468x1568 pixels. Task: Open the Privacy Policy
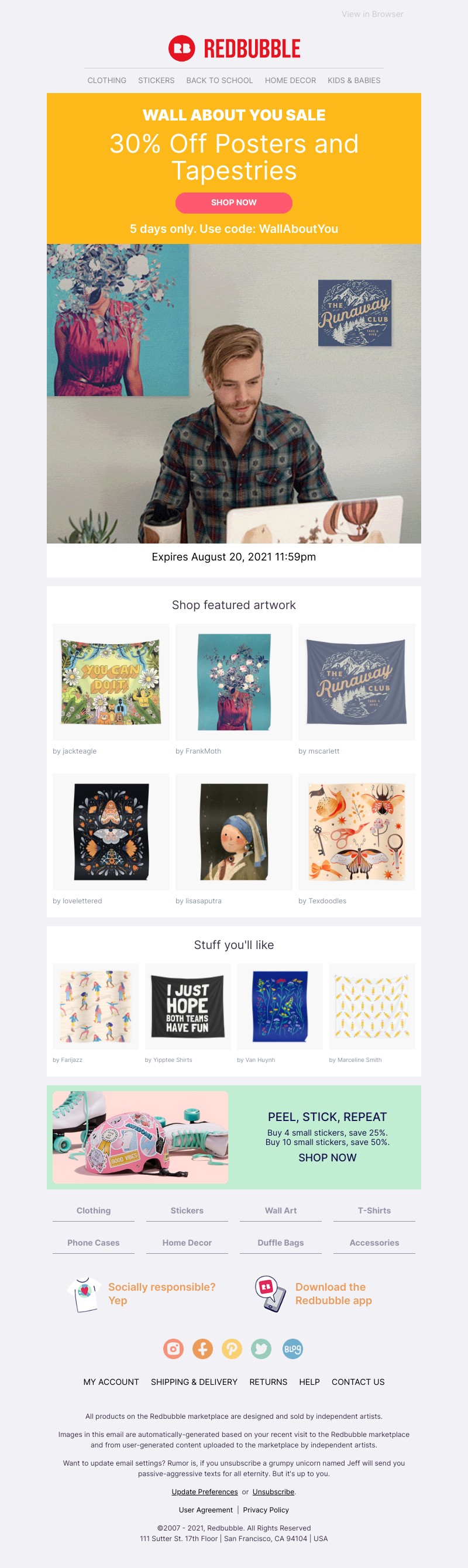(x=266, y=1509)
